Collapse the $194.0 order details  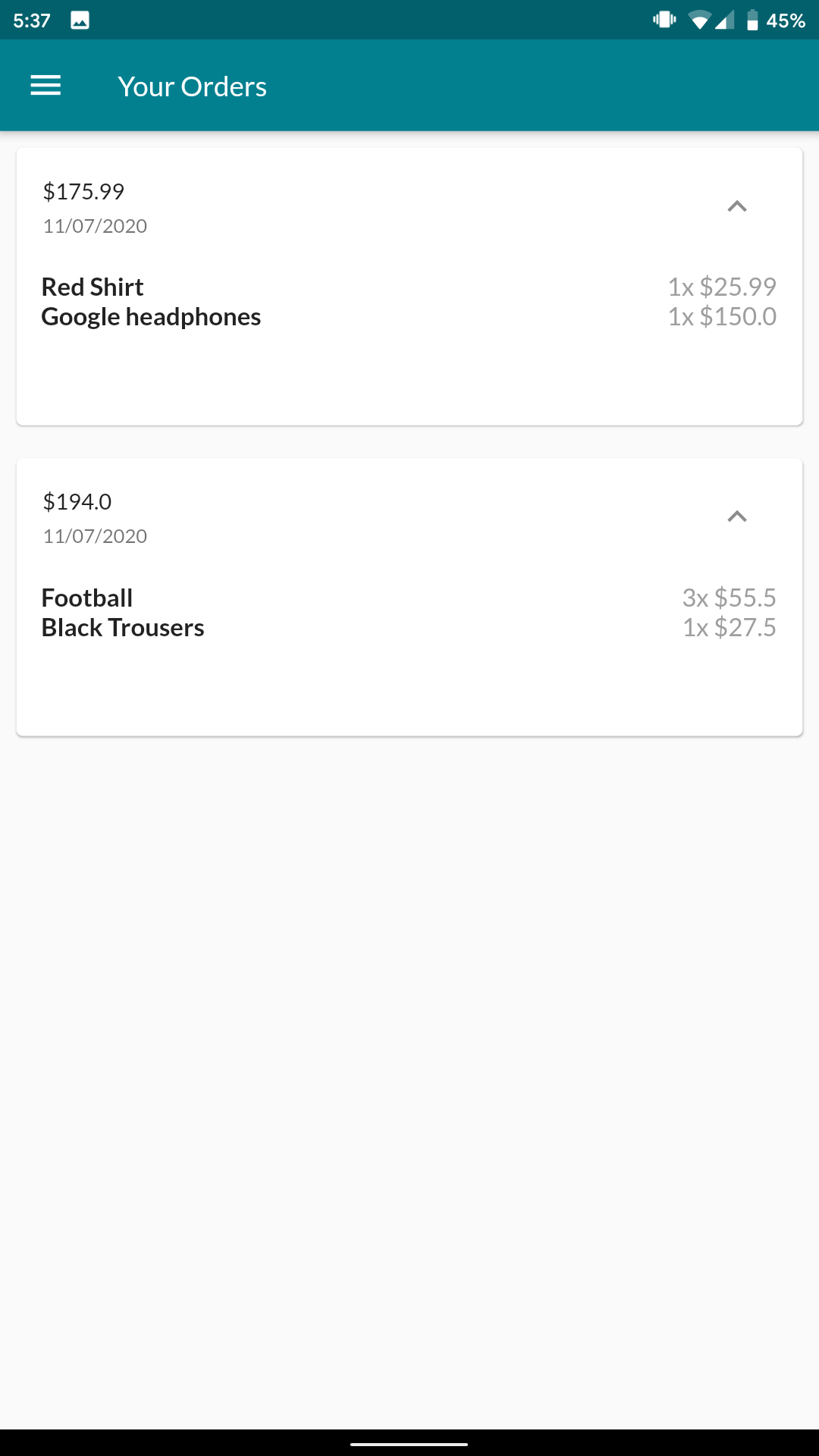736,516
